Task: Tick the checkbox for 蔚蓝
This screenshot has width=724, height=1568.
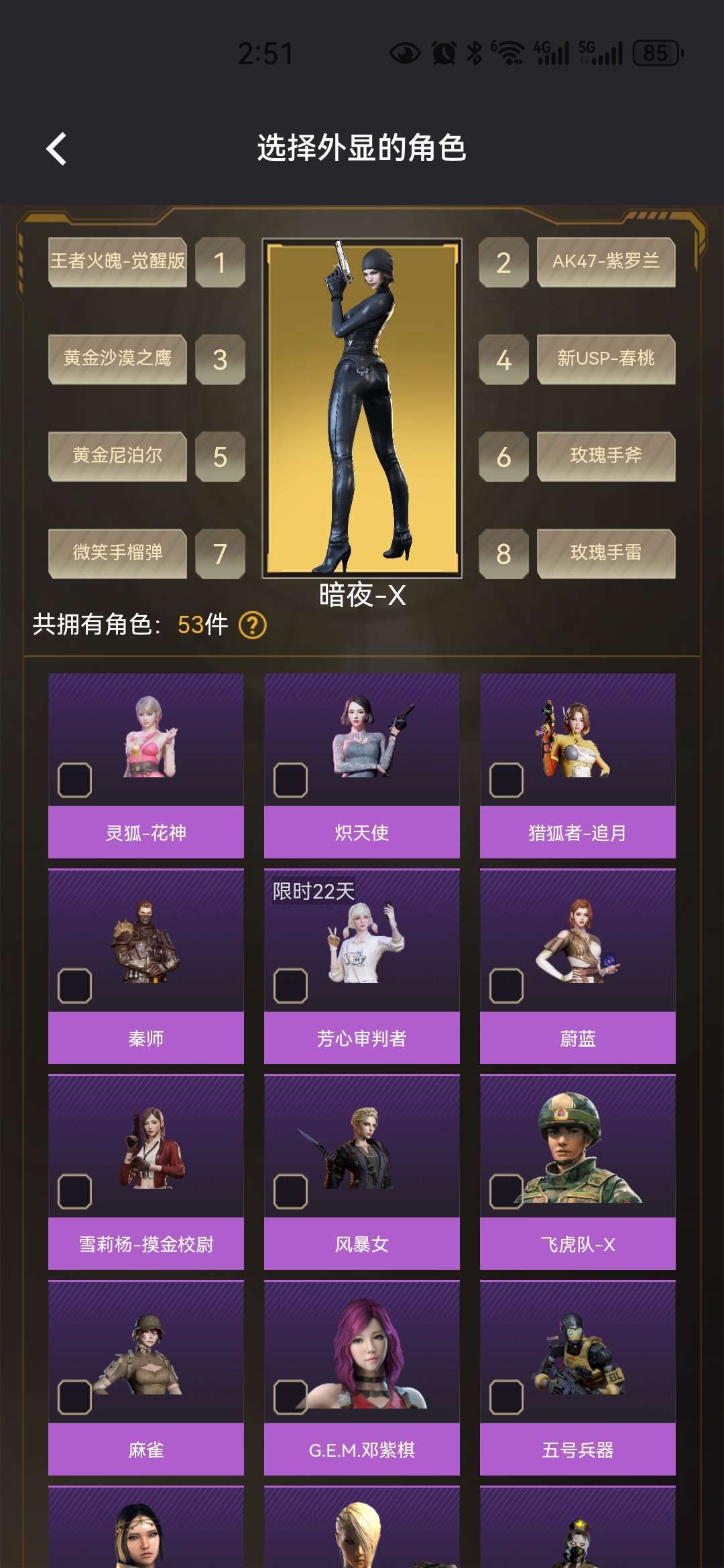Action: point(506,986)
